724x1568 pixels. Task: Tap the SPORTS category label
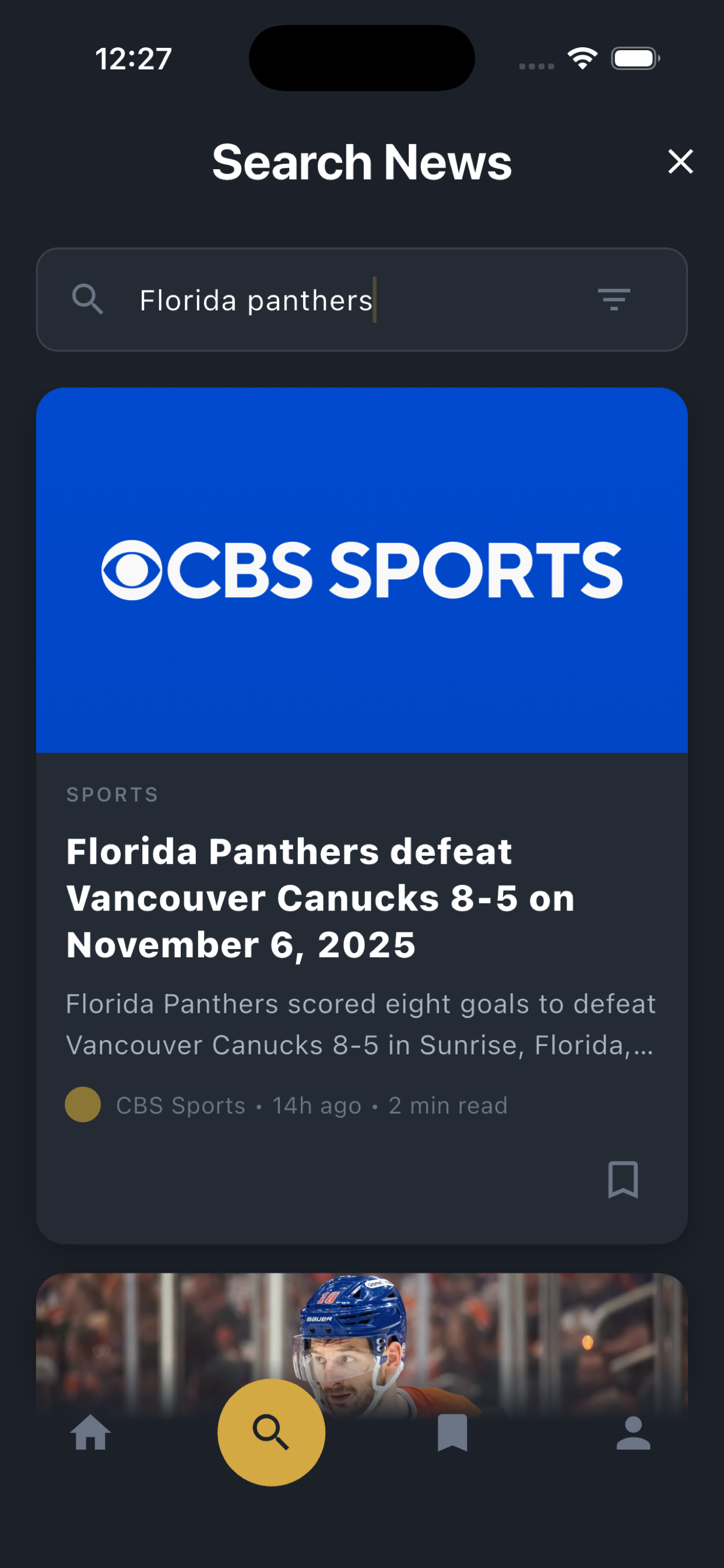(x=112, y=794)
